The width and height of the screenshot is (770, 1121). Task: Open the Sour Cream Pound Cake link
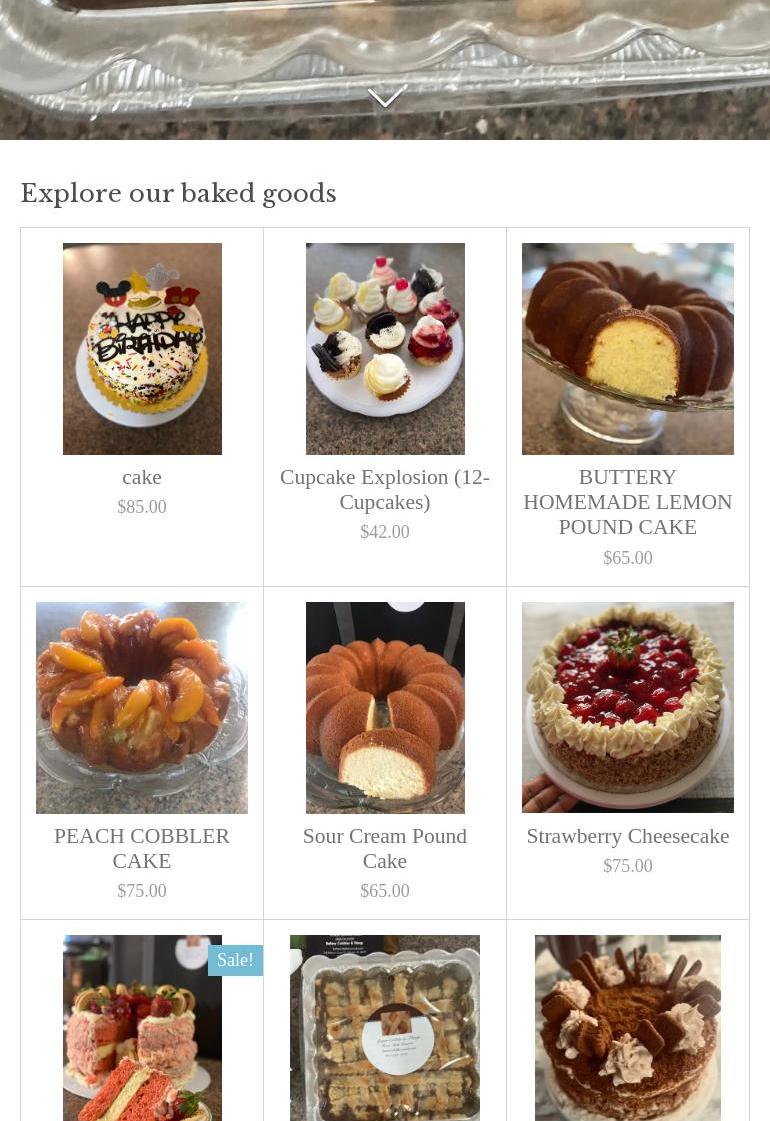pyautogui.click(x=385, y=848)
